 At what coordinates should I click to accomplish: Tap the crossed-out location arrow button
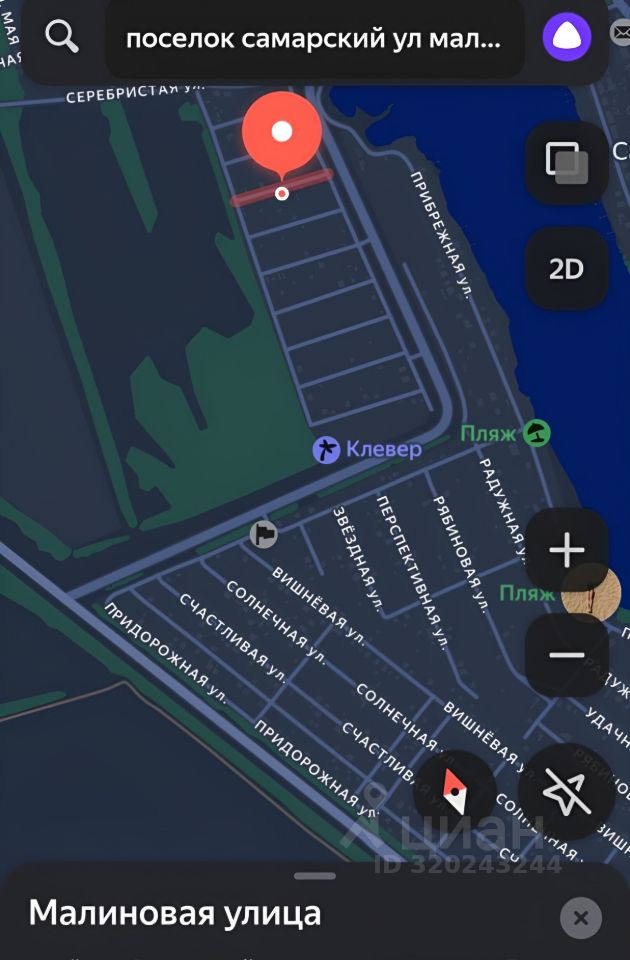566,793
